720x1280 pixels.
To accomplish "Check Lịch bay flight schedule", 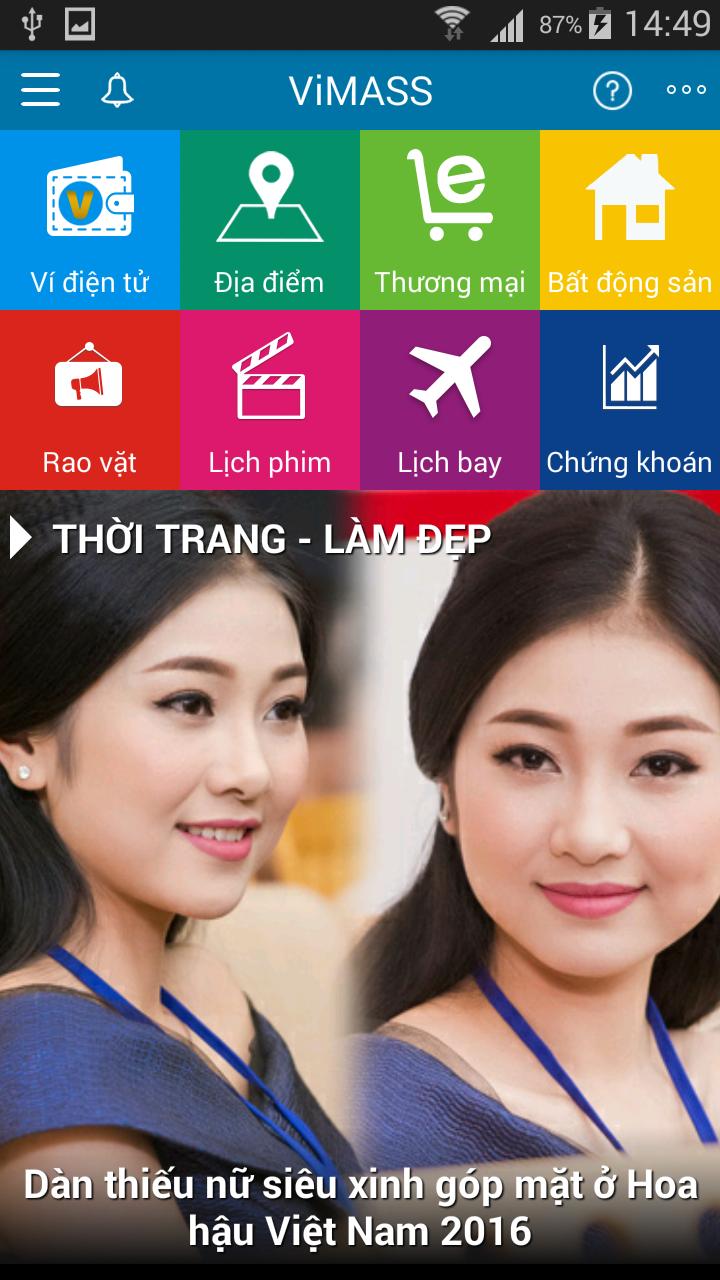I will (450, 400).
